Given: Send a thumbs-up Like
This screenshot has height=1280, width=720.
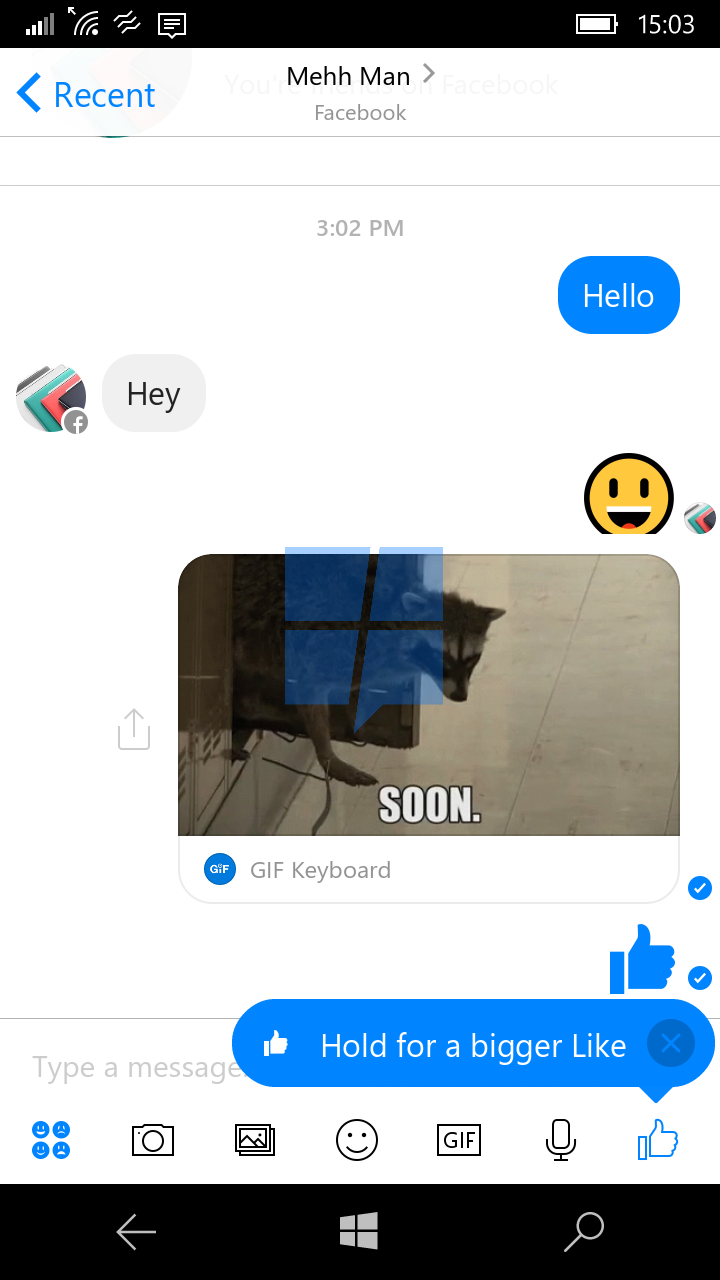Looking at the screenshot, I should click(x=658, y=1139).
